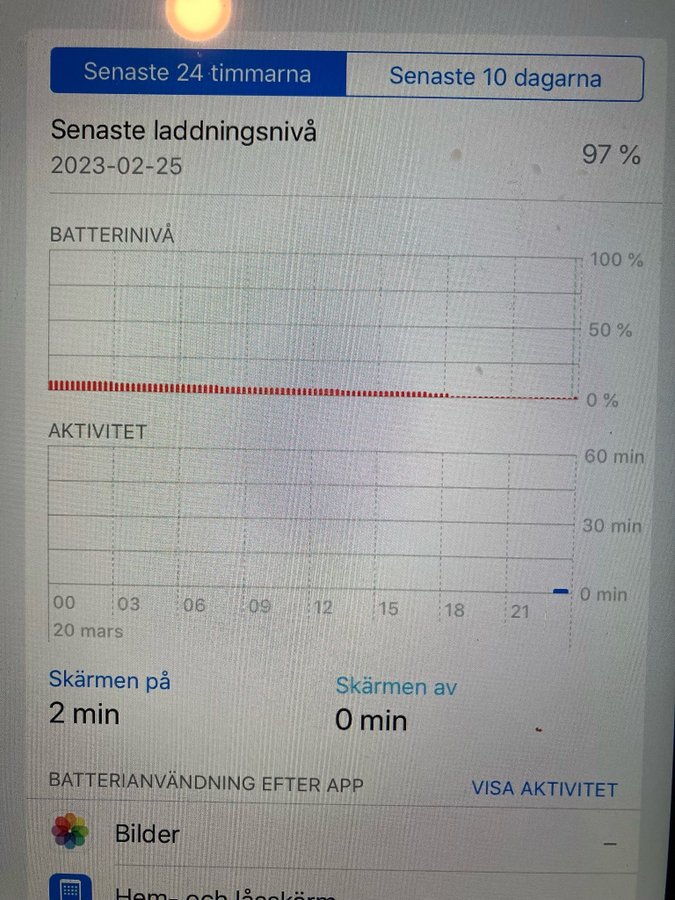Switch to Senaste 24 timmarna tab
This screenshot has height=900, width=675.
[x=197, y=73]
